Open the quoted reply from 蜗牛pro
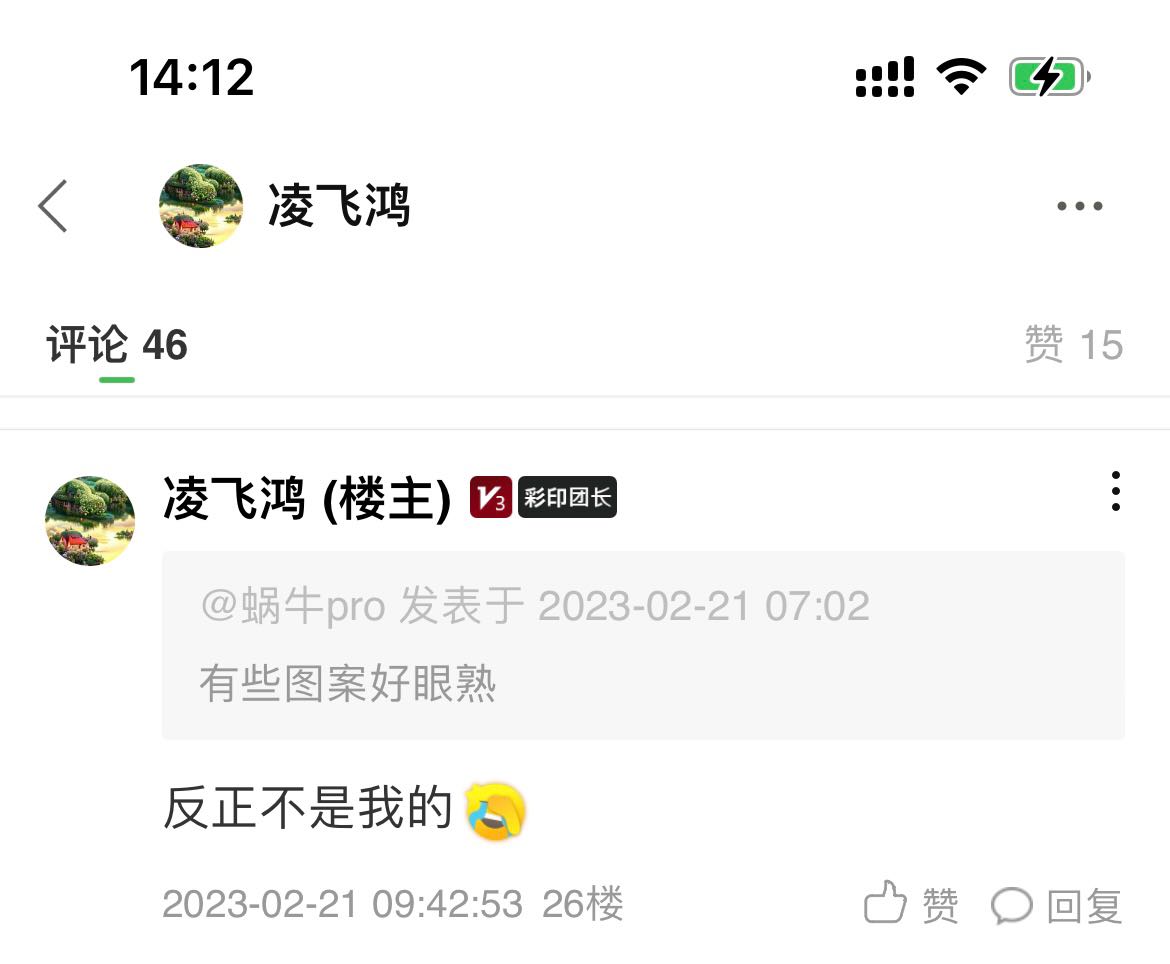1170x964 pixels. coord(643,645)
